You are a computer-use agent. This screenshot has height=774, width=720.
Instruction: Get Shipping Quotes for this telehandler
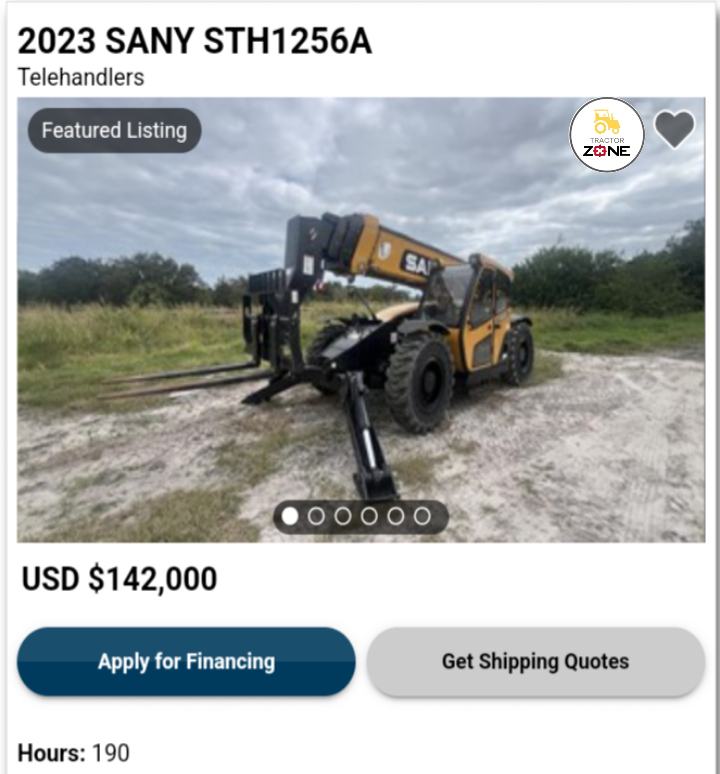(x=535, y=661)
